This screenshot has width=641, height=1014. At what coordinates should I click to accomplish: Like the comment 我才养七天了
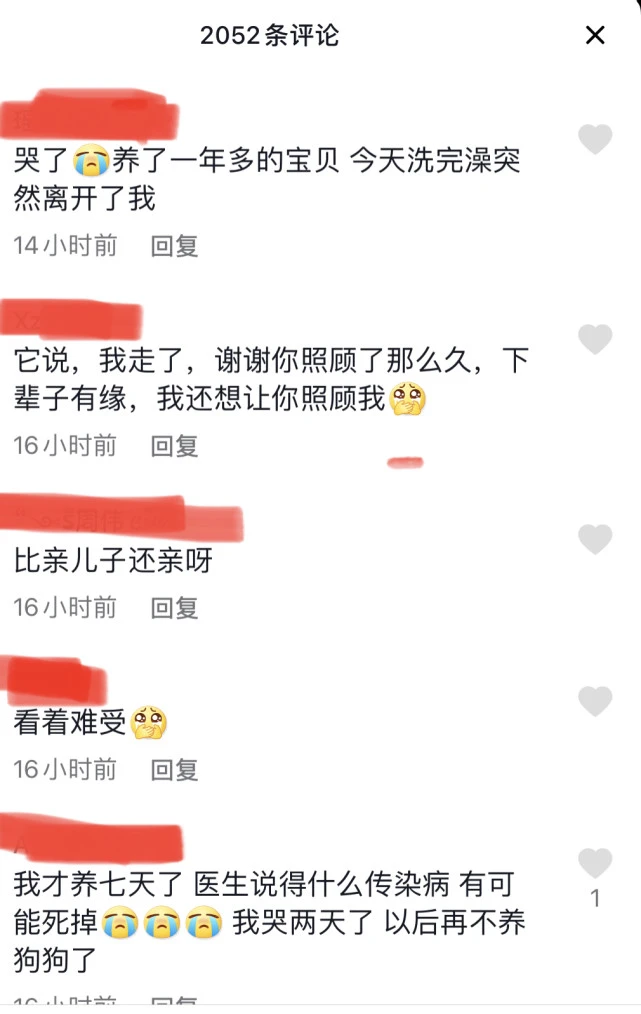pos(595,863)
